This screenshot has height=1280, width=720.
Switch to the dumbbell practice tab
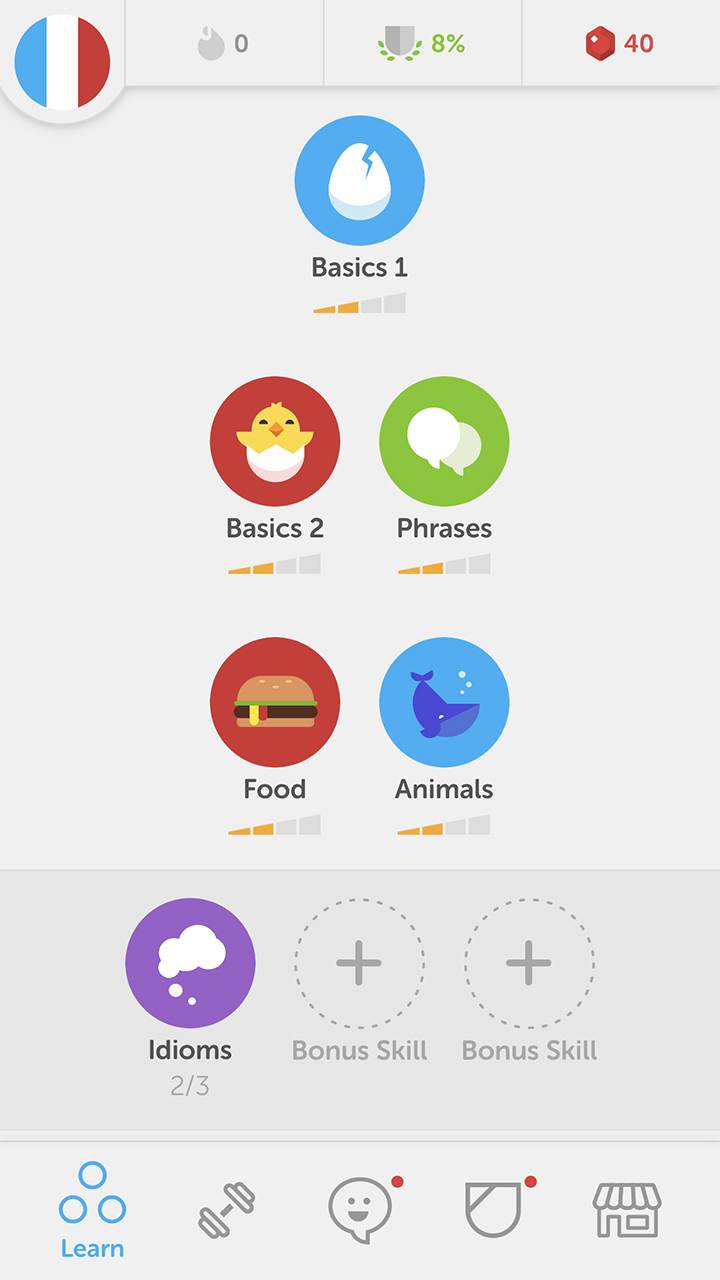point(226,1209)
